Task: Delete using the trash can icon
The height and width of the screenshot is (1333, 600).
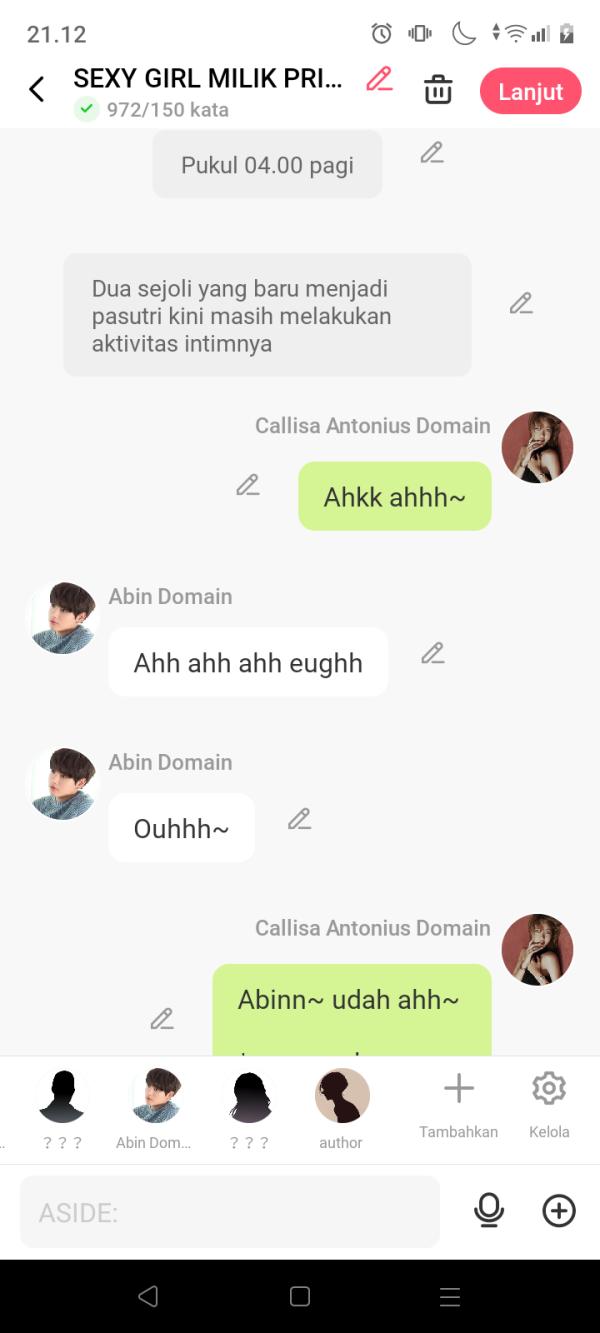Action: (438, 90)
